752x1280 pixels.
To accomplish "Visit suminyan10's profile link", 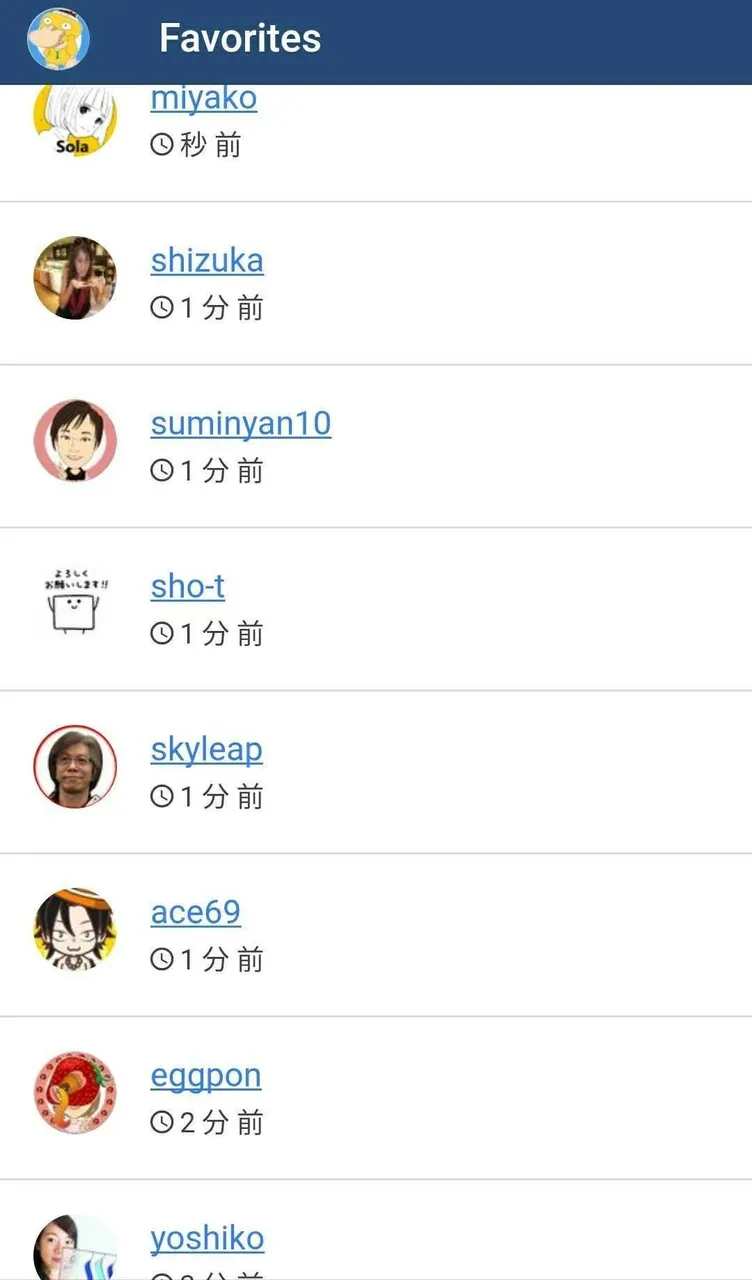I will (241, 424).
